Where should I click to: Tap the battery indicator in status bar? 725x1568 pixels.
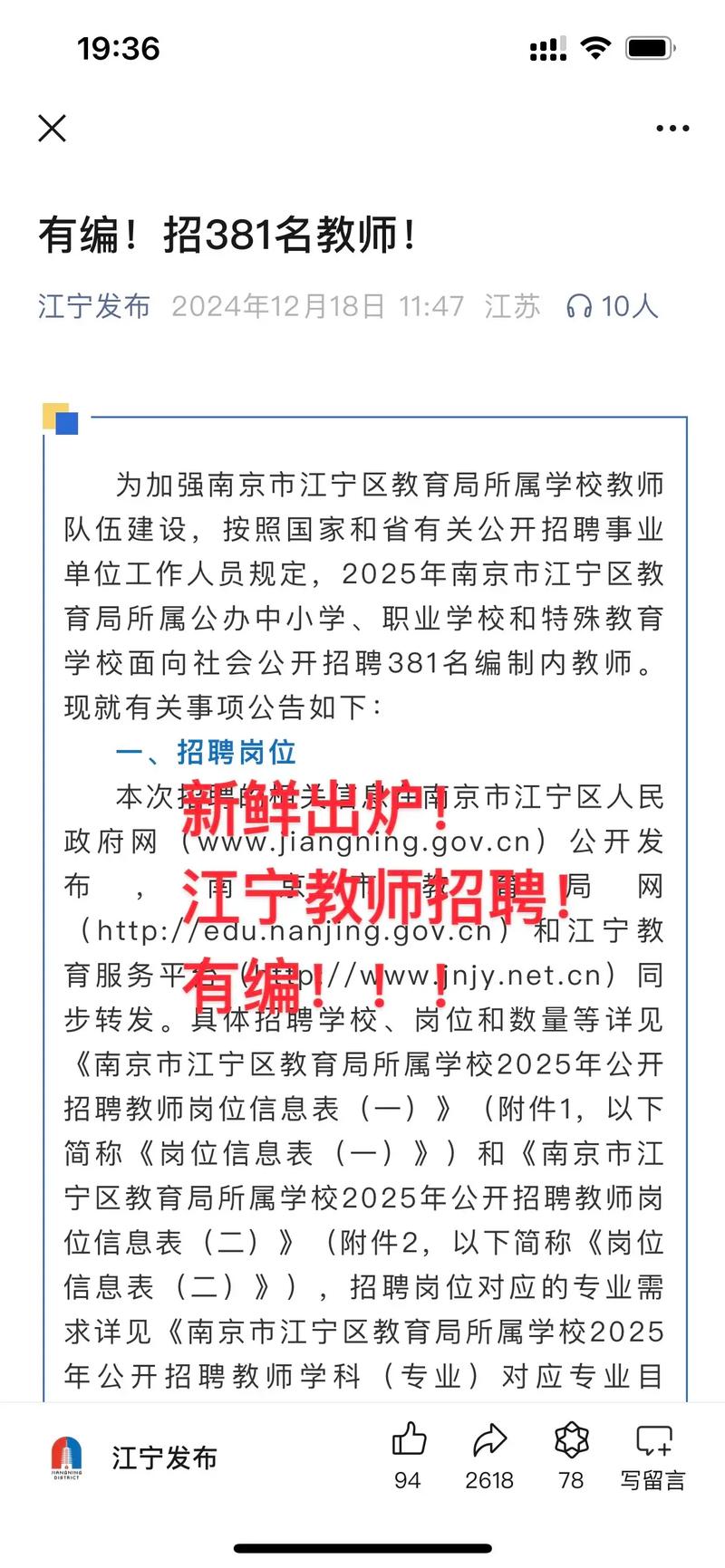647,48
